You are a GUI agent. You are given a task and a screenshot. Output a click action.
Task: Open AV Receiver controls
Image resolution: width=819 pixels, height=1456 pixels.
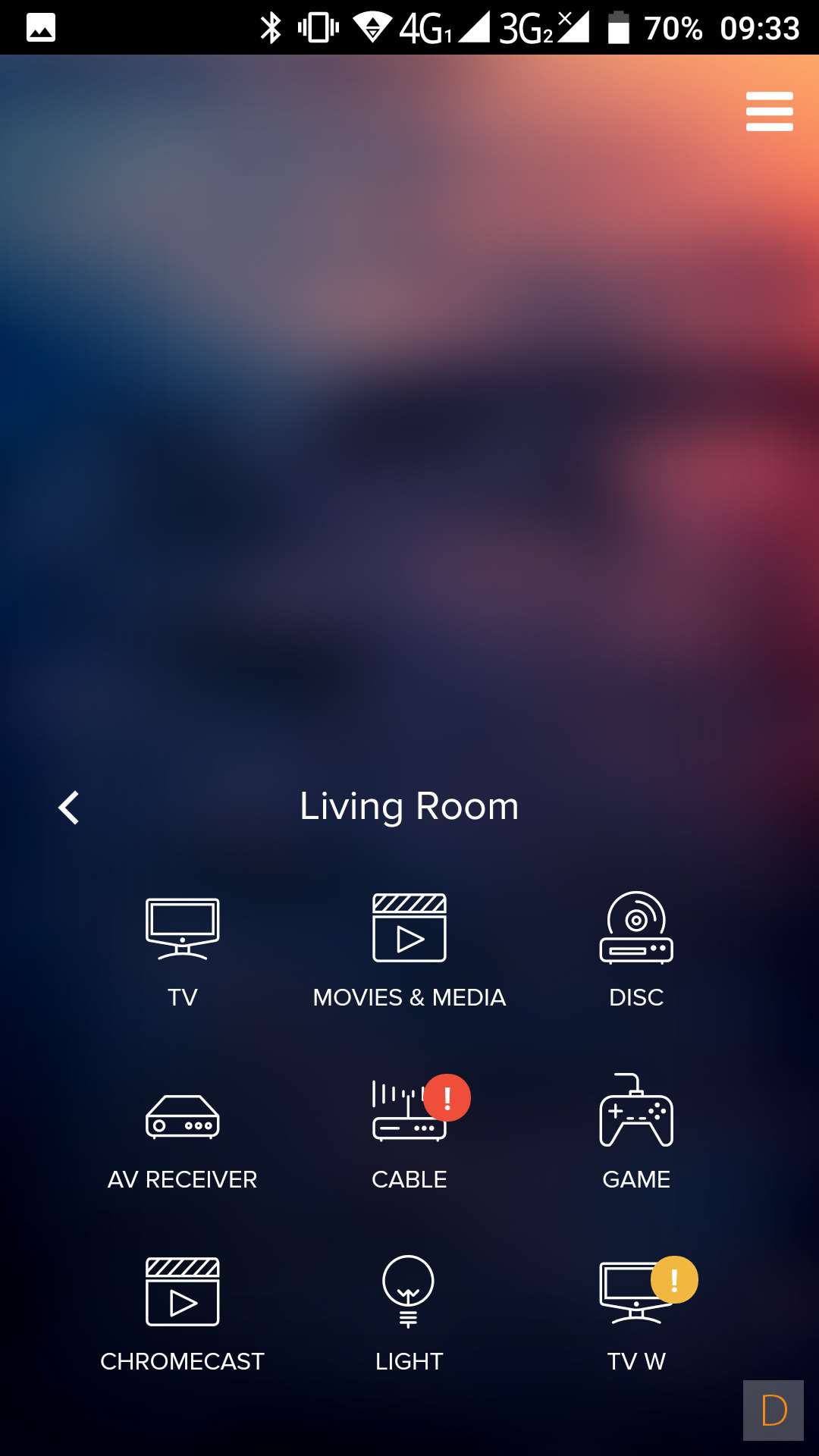point(182,1131)
